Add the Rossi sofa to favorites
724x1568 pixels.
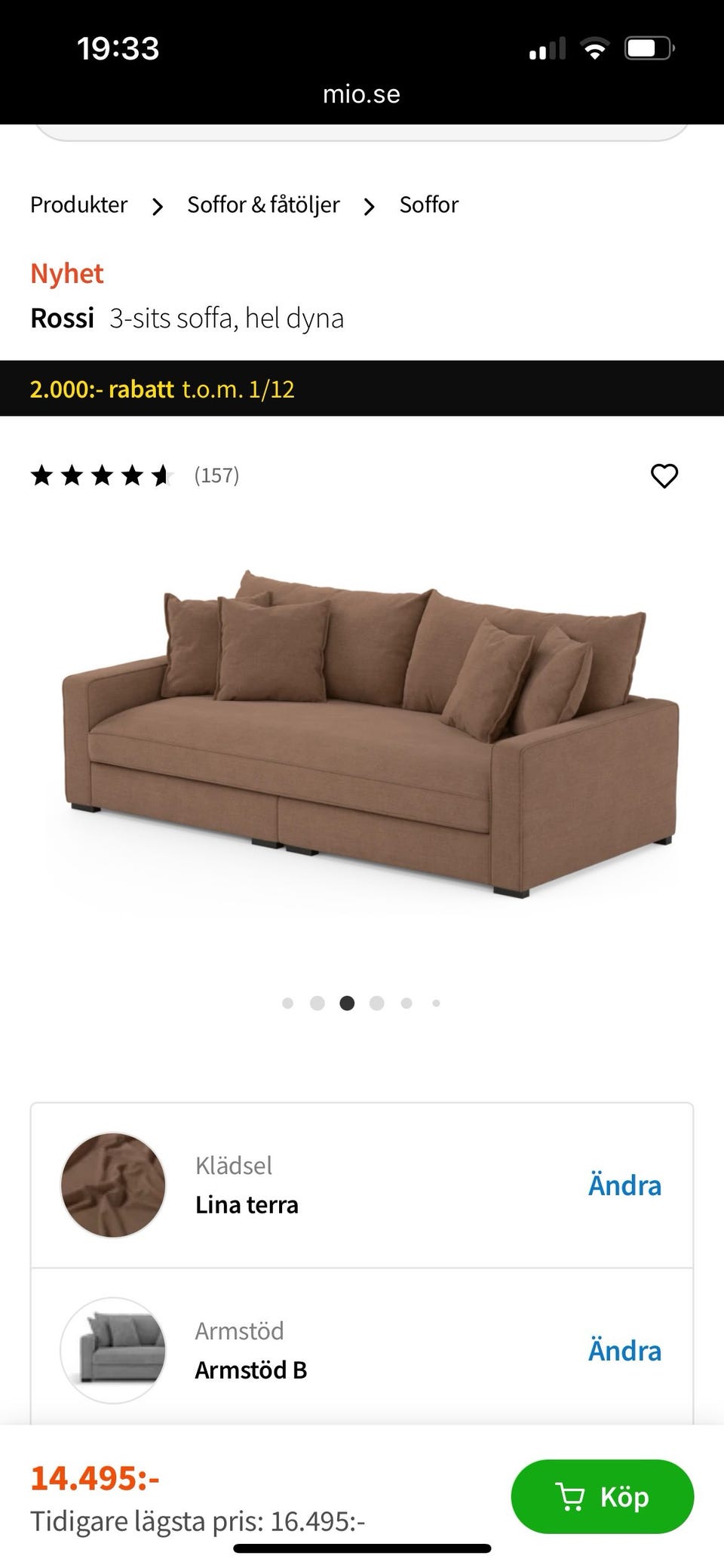tap(664, 475)
